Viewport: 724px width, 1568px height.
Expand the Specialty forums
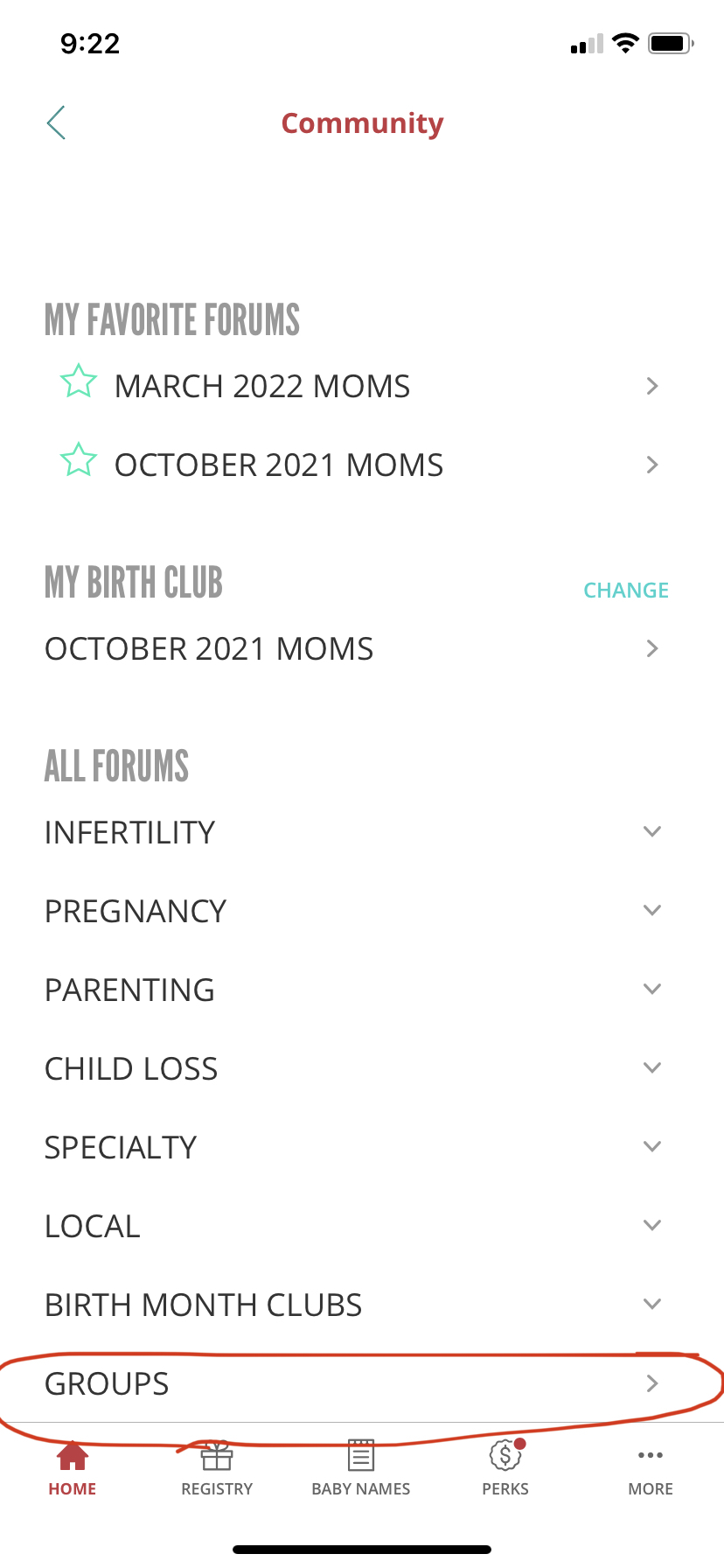pyautogui.click(x=362, y=1147)
